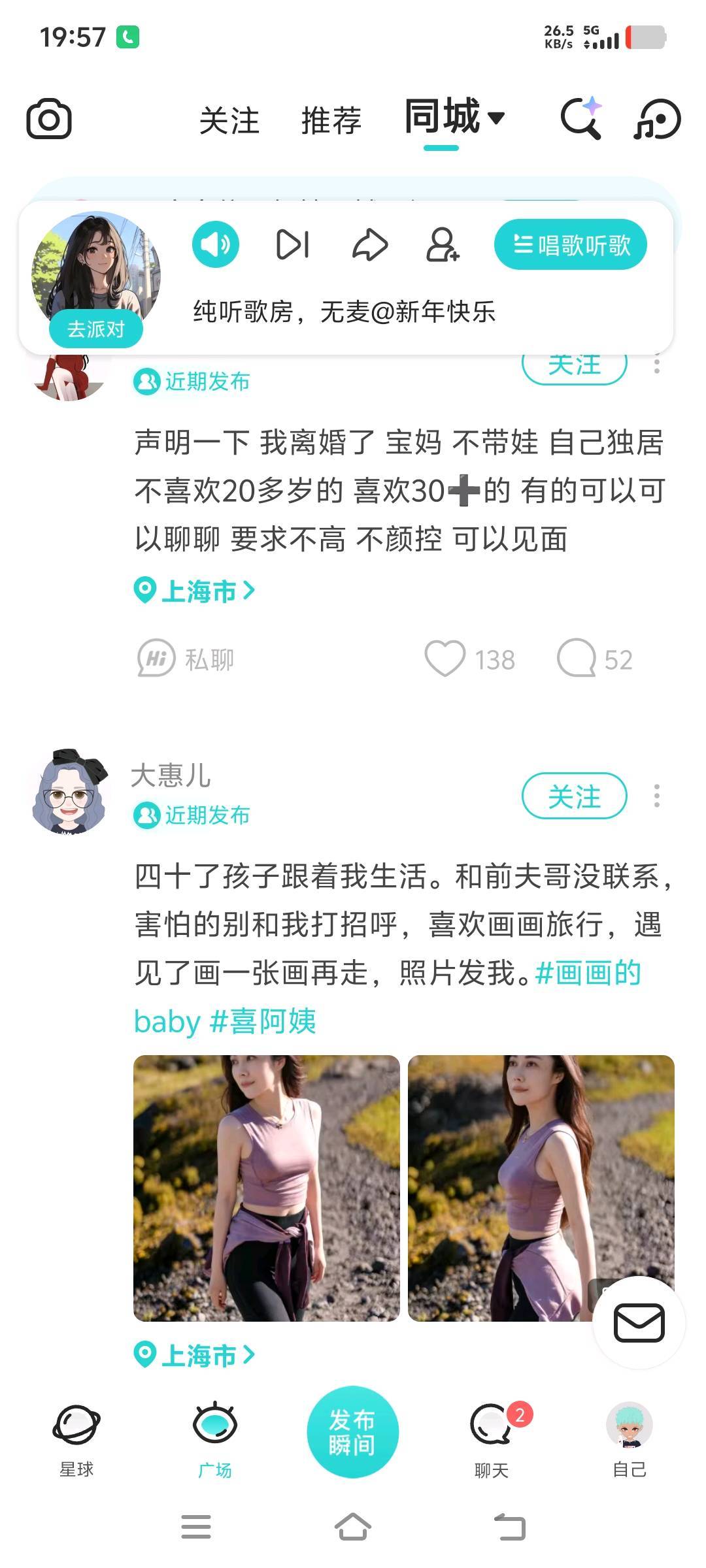The image size is (706, 1568).
Task: Open the camera icon
Action: coord(49,119)
